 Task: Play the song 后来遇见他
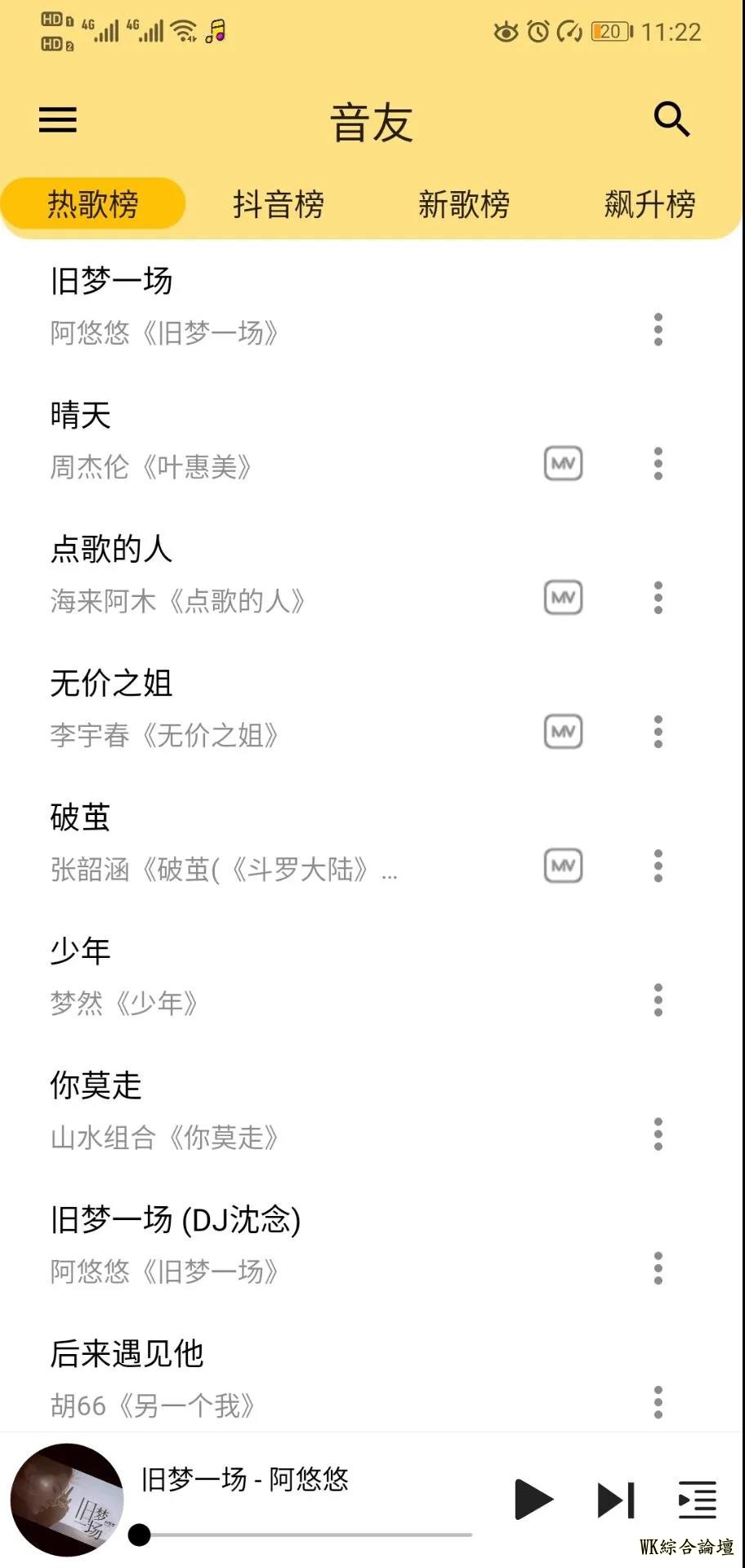pyautogui.click(x=245, y=1379)
